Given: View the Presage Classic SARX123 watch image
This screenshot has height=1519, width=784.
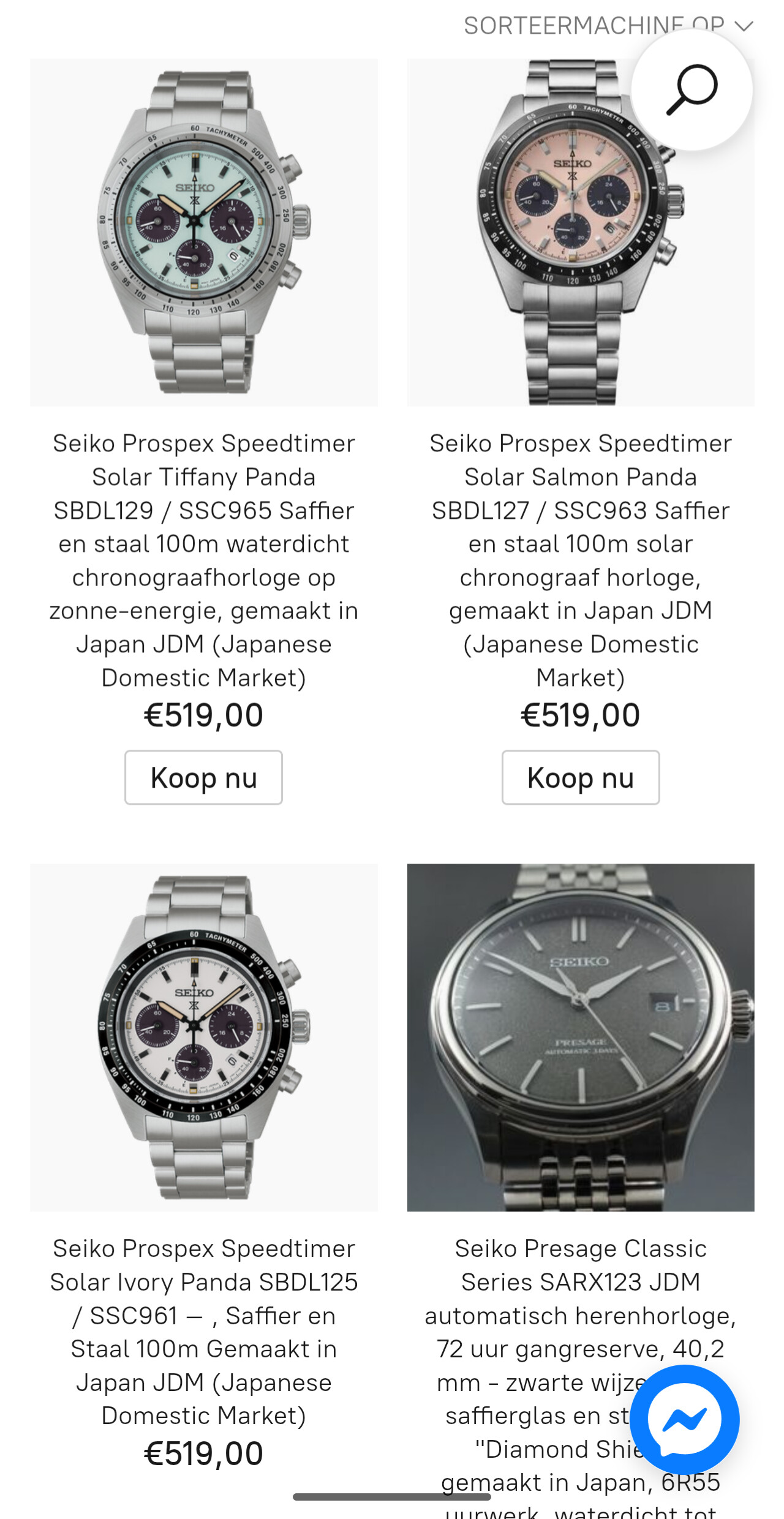Looking at the screenshot, I should 580,1037.
